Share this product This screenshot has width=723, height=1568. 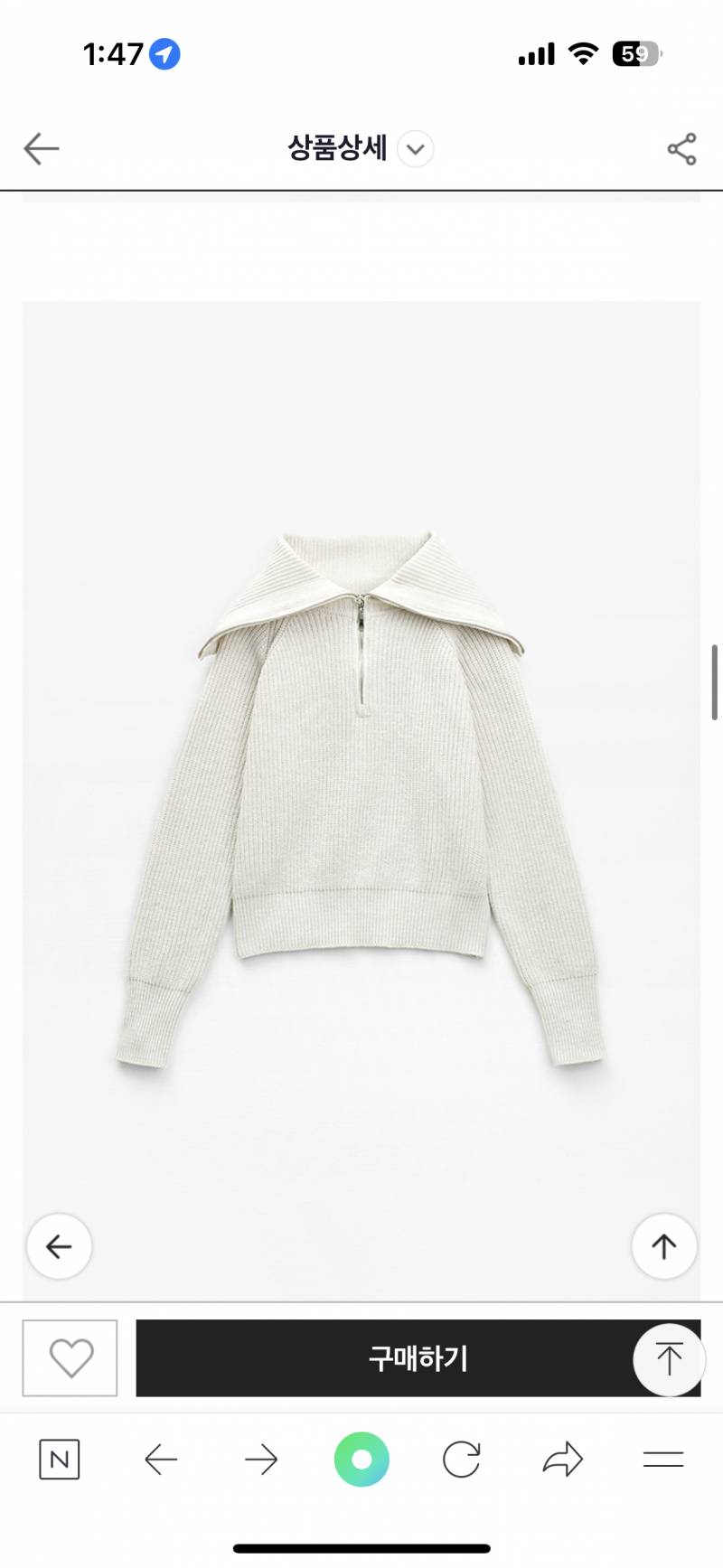[x=681, y=149]
